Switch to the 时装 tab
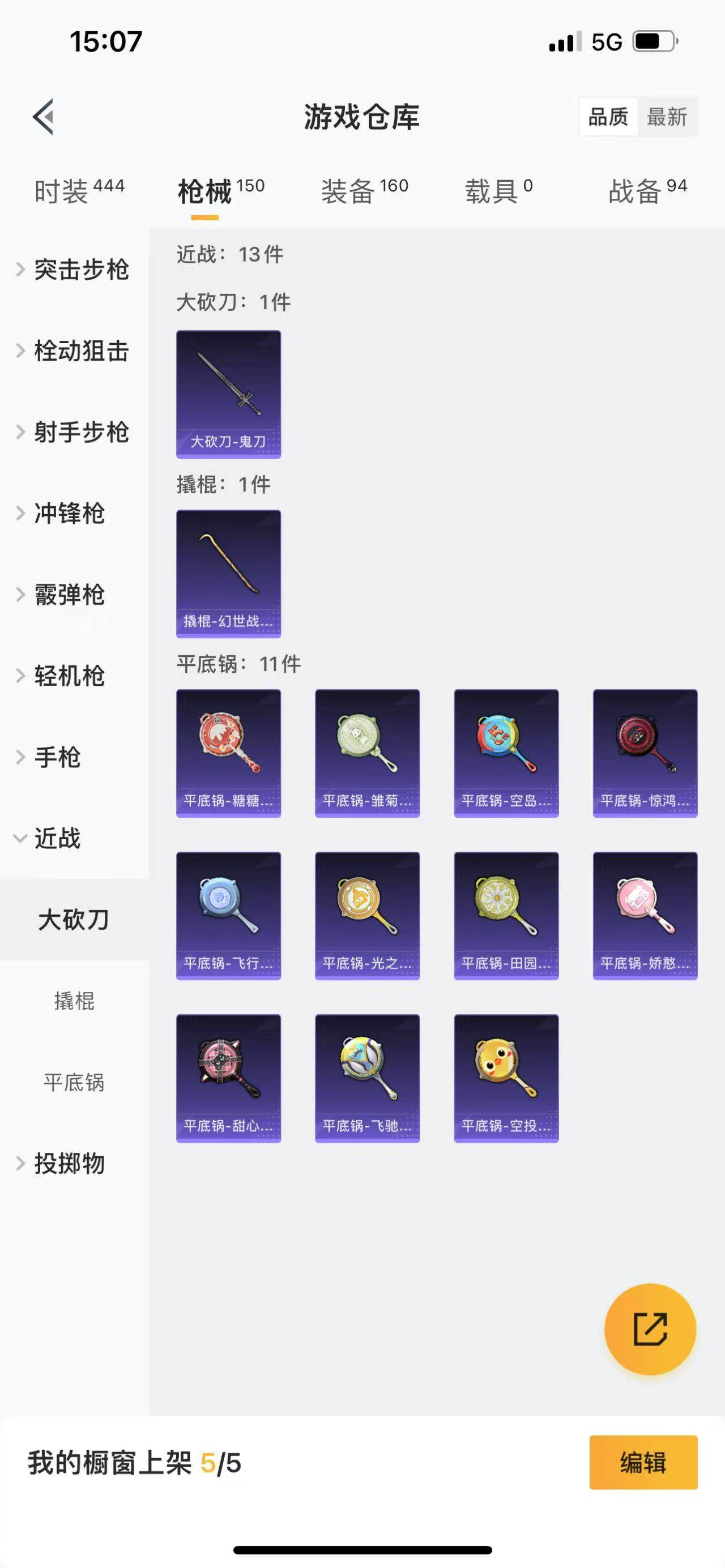725x1568 pixels. tap(79, 191)
